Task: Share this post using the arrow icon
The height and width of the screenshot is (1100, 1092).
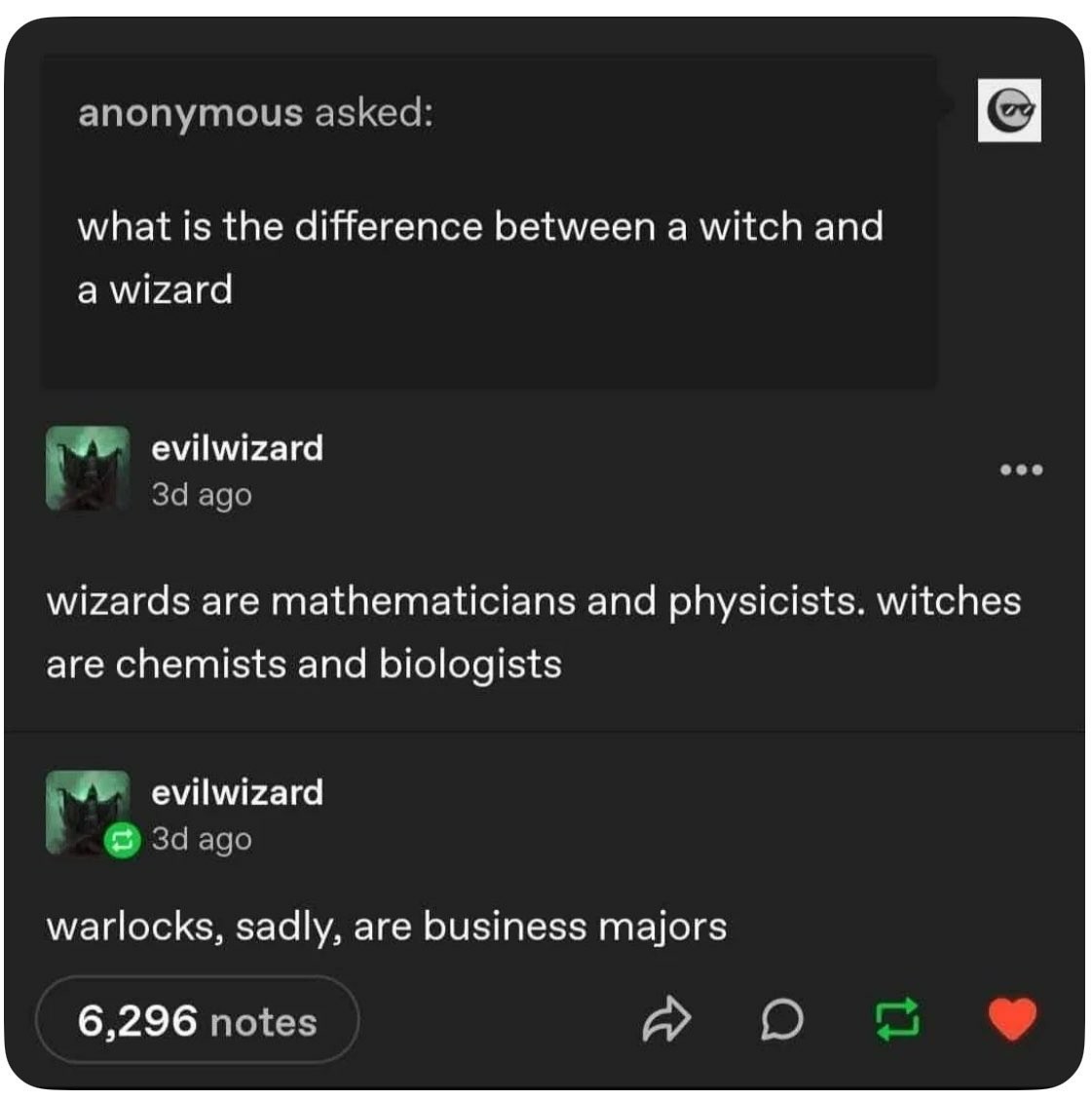Action: pyautogui.click(x=666, y=1020)
